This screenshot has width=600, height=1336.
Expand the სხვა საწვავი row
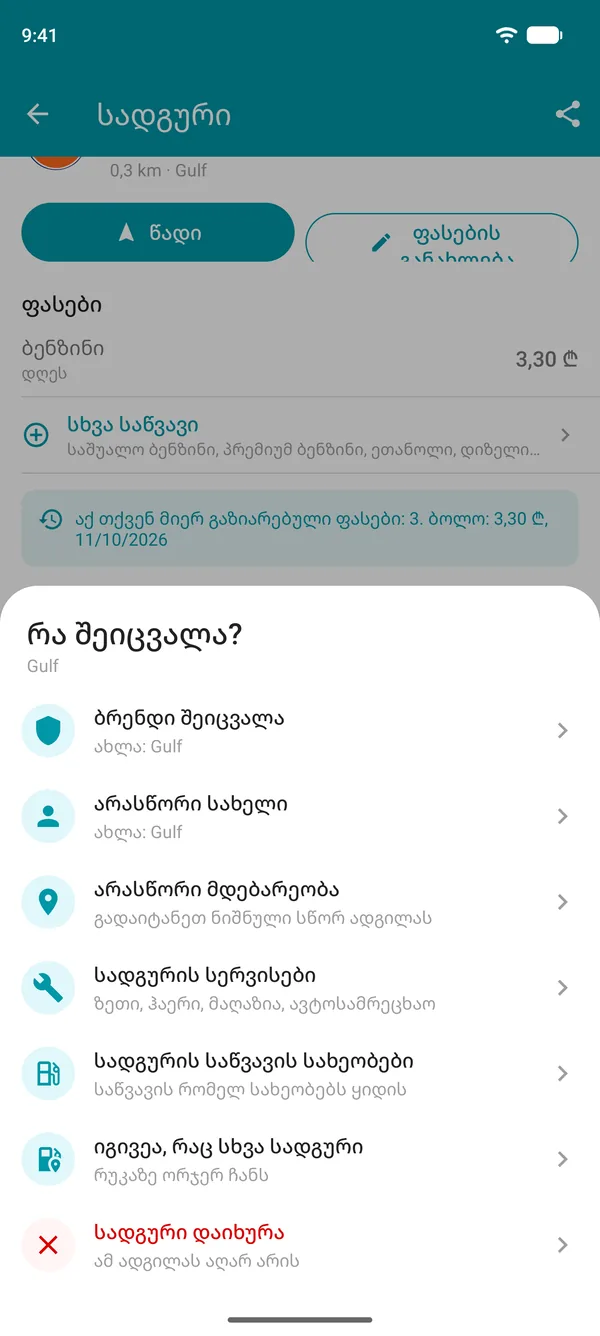coord(300,436)
